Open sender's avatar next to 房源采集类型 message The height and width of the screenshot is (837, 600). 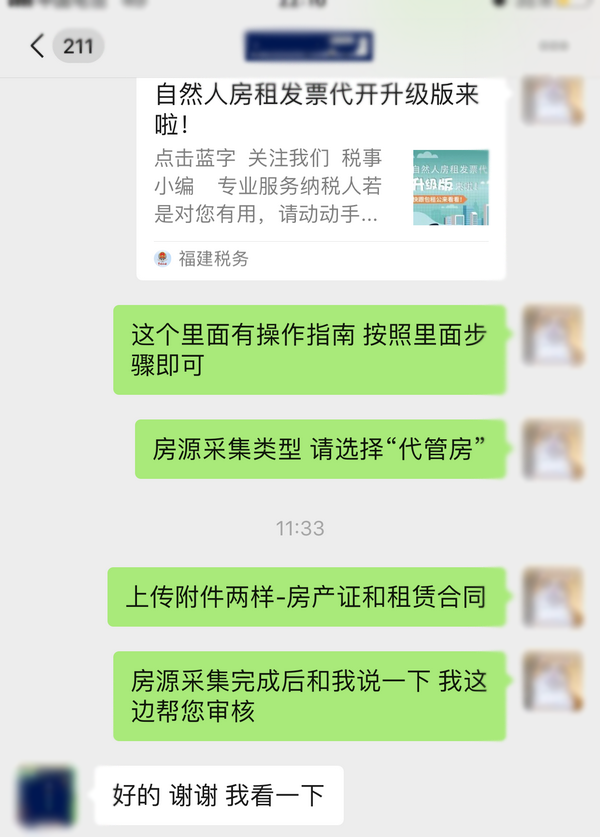[553, 449]
